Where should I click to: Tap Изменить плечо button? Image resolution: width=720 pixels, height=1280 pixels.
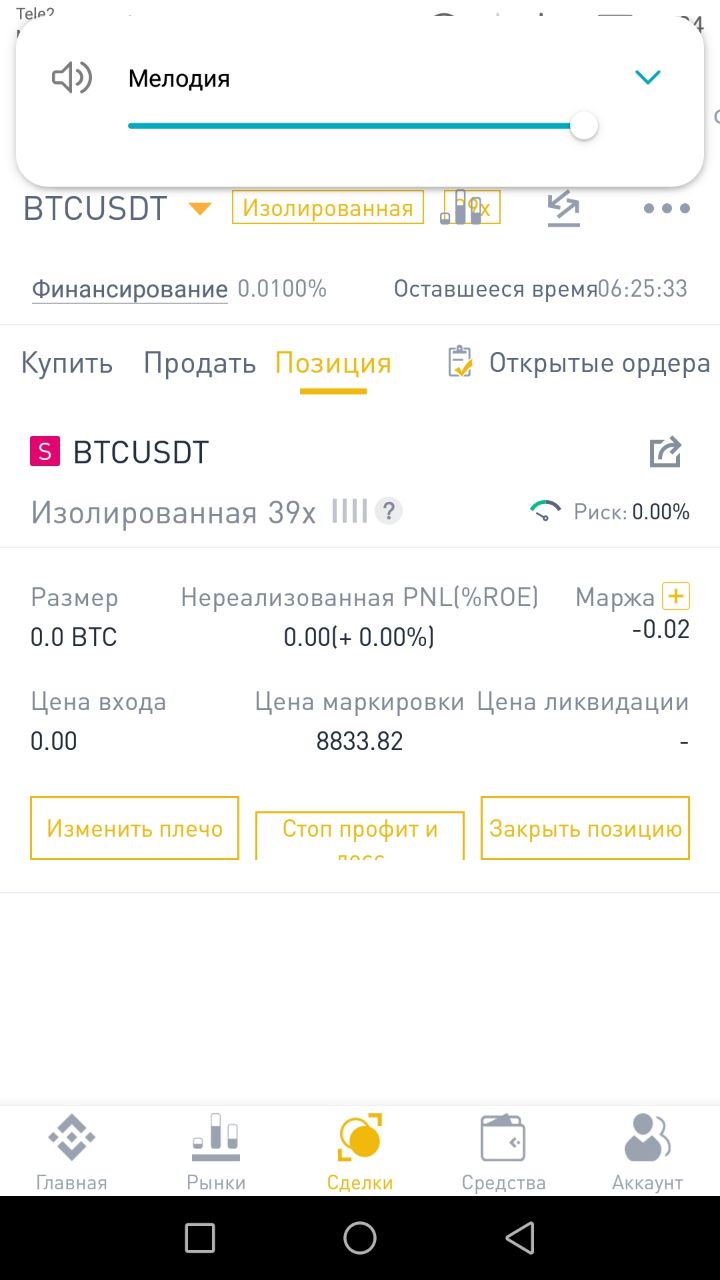135,828
